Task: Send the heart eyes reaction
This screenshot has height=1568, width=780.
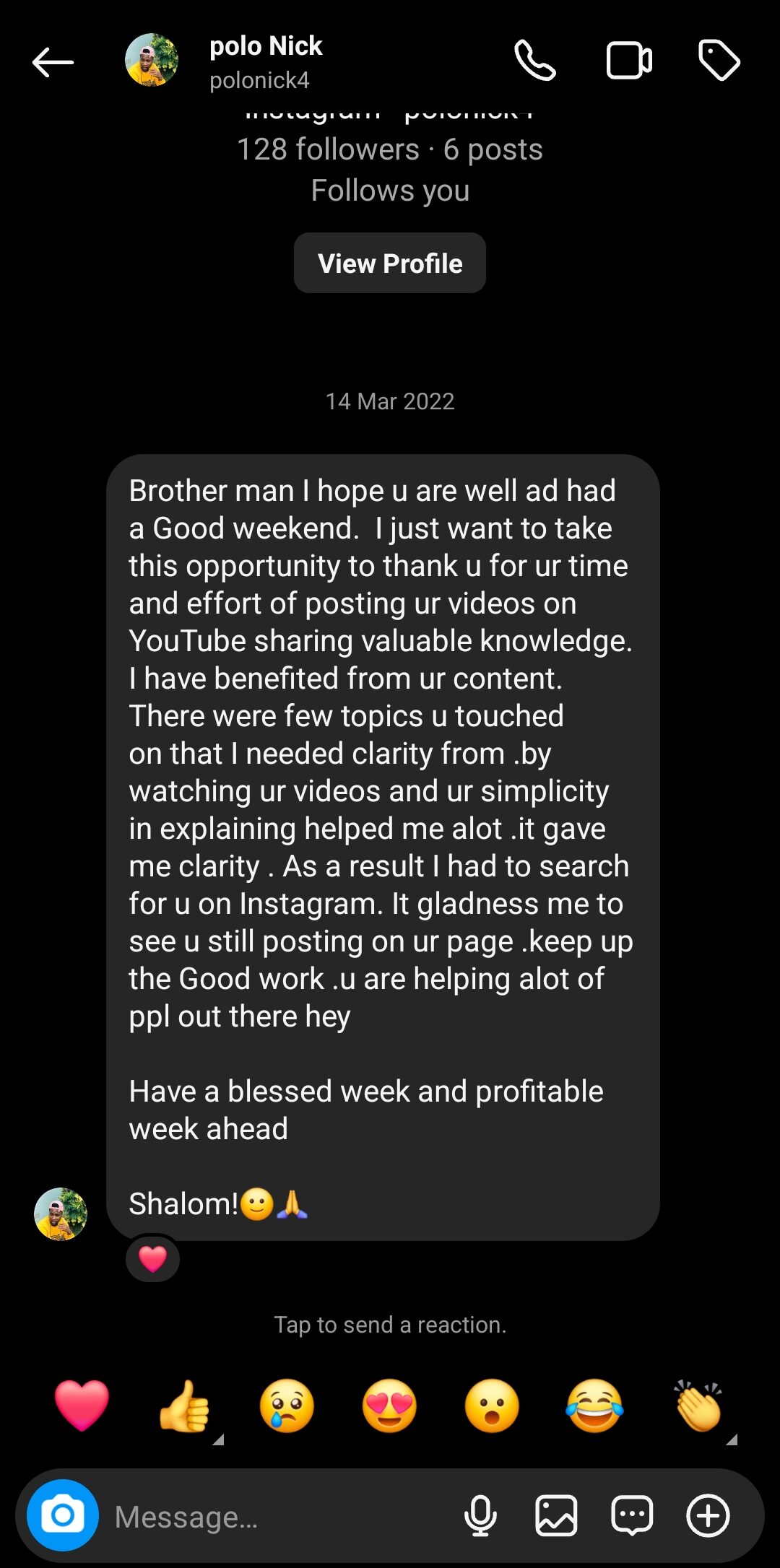Action: point(389,1405)
